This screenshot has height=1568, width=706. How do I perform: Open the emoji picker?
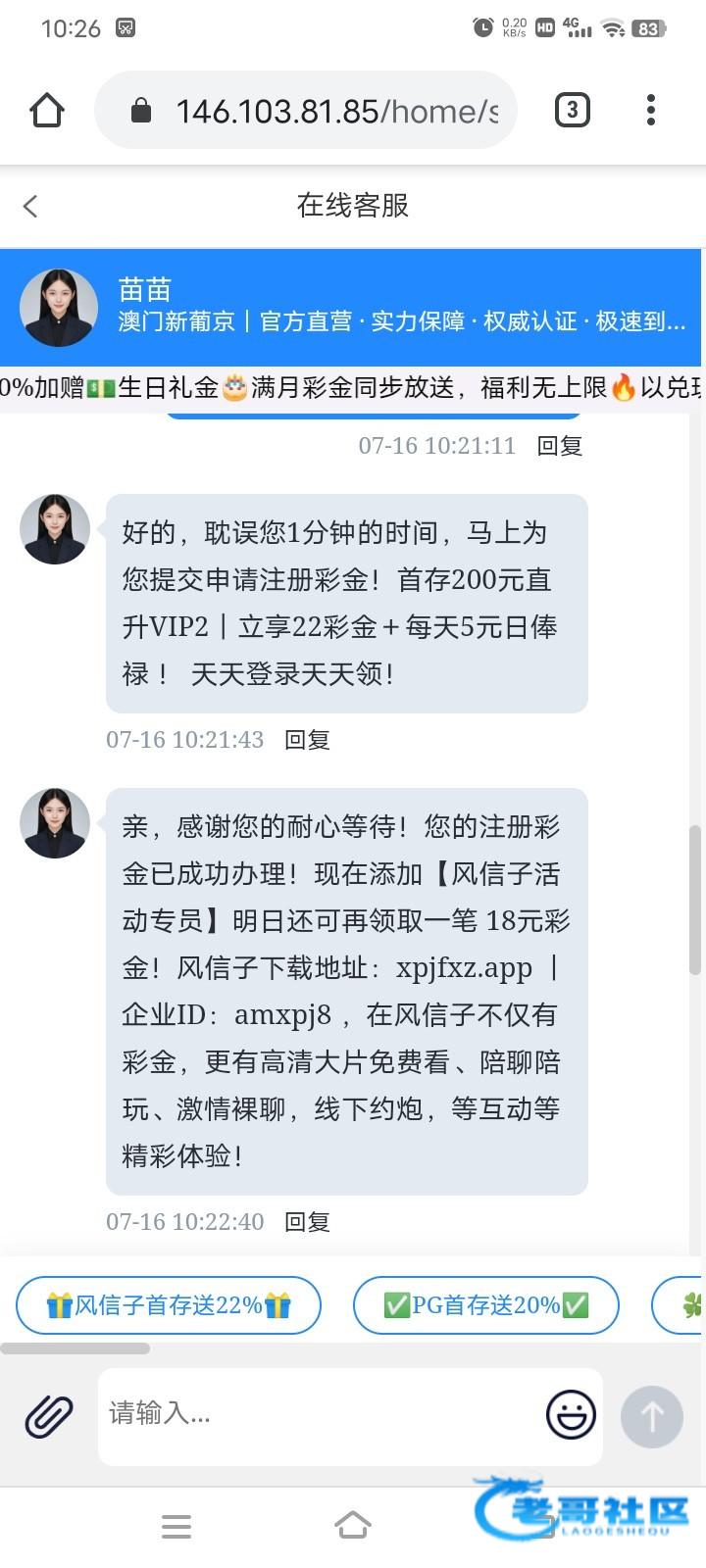click(x=571, y=1414)
